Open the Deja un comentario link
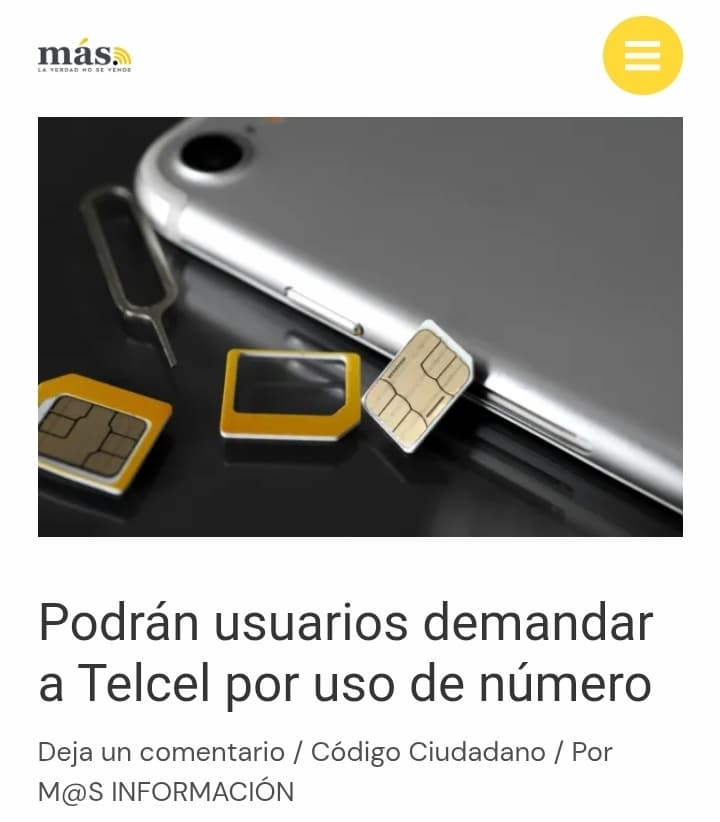Viewport: 720px width, 822px height. click(161, 752)
